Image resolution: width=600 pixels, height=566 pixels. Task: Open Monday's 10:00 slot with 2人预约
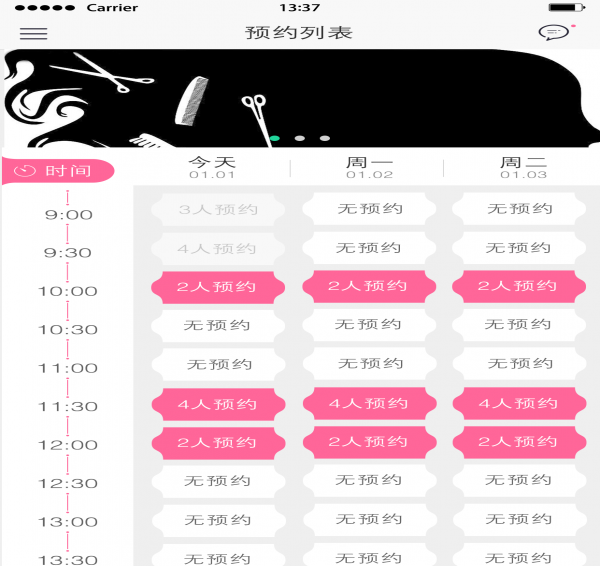(369, 286)
